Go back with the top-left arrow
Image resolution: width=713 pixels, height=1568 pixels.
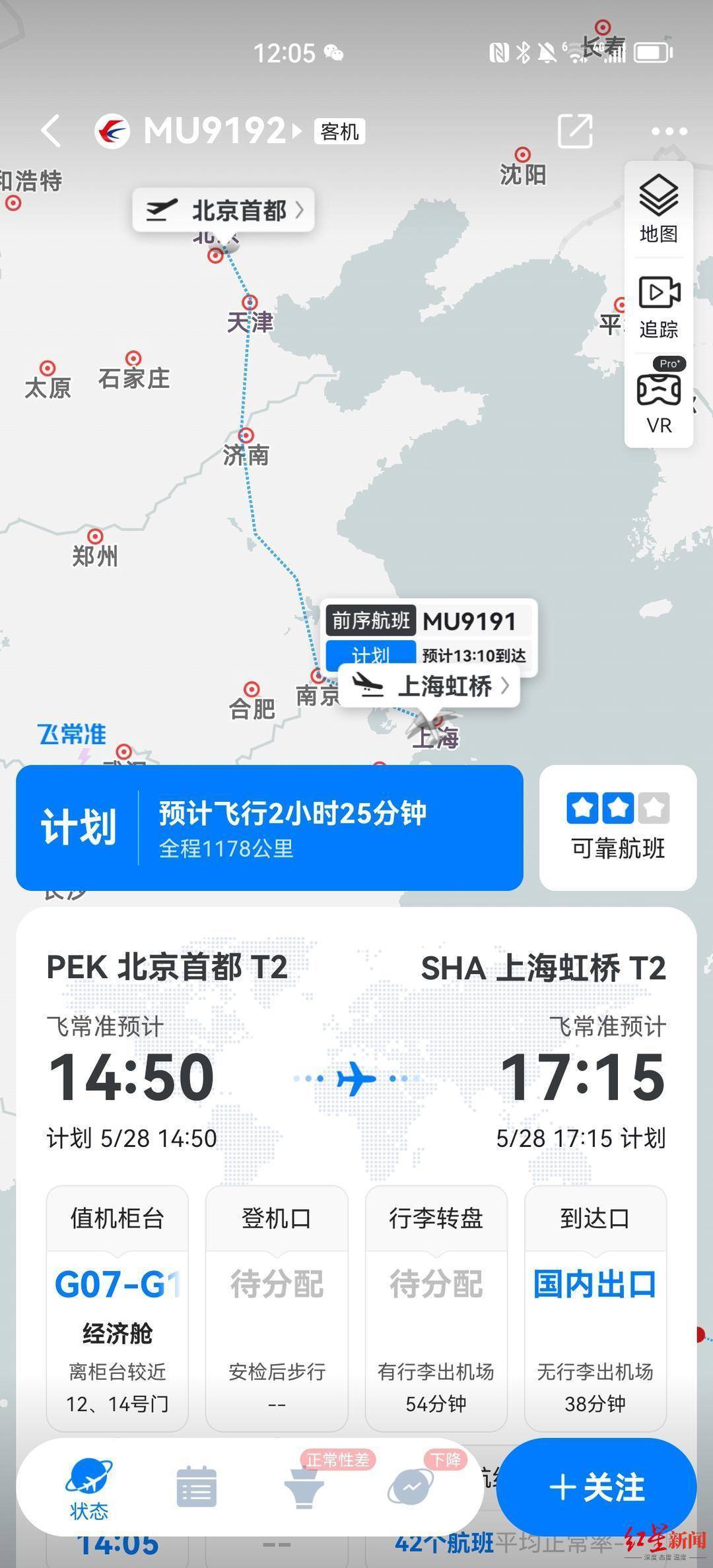click(x=51, y=130)
